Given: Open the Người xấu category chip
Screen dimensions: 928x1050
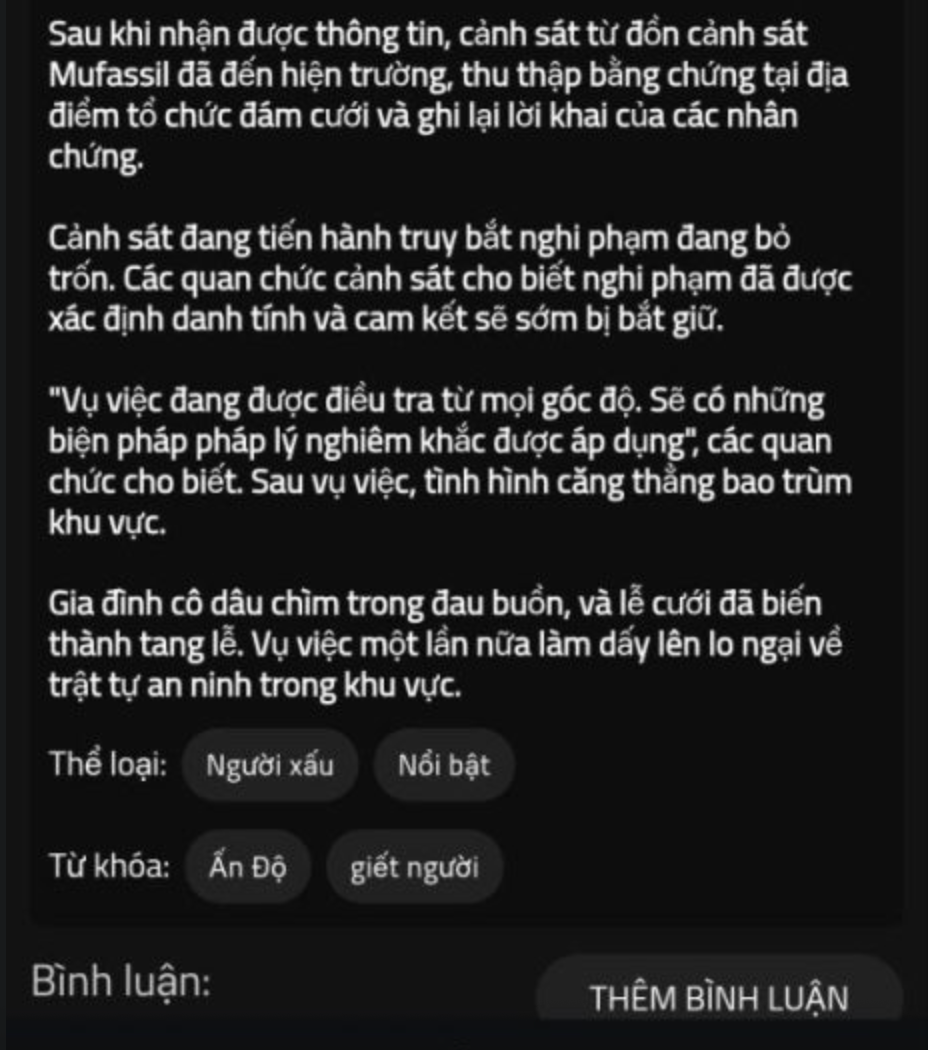Looking at the screenshot, I should click(269, 766).
